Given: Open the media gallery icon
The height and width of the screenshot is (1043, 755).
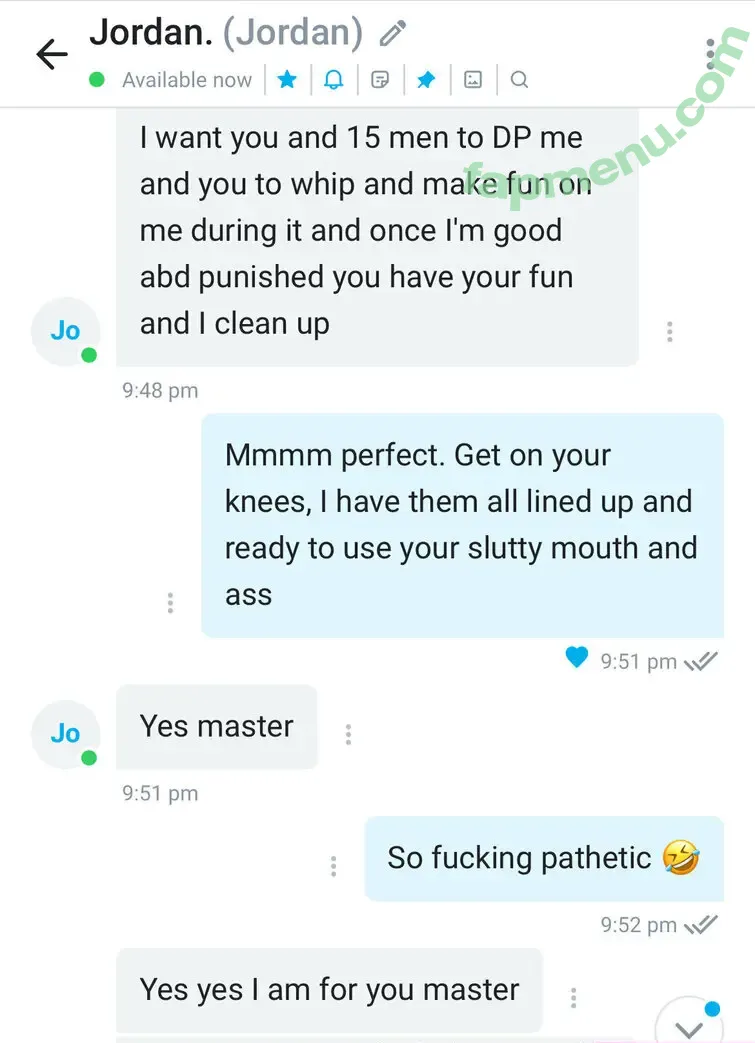Looking at the screenshot, I should (x=473, y=79).
